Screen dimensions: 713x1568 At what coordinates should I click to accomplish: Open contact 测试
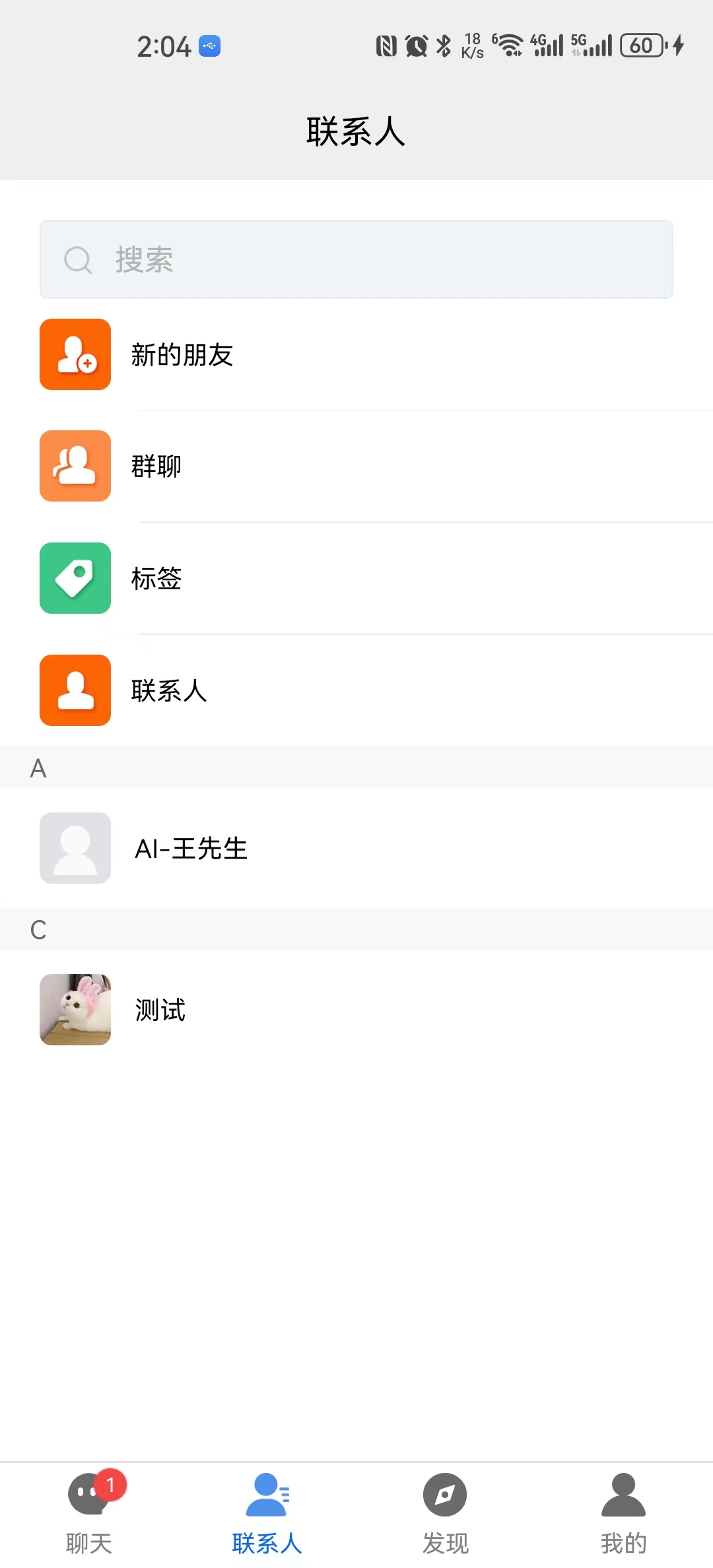coord(160,1010)
